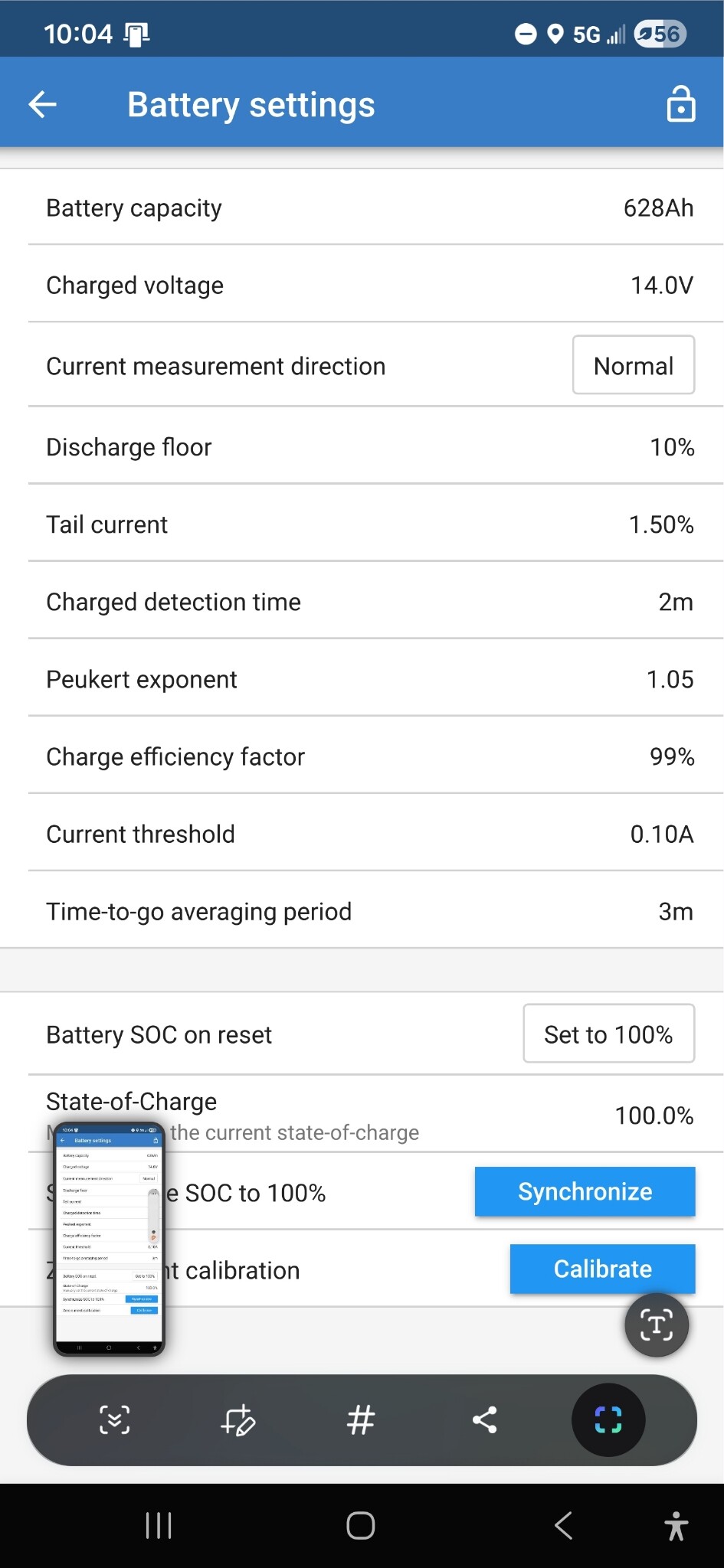The width and height of the screenshot is (724, 1568).
Task: Start zero current calibration with Calibrate
Action: click(x=602, y=1269)
